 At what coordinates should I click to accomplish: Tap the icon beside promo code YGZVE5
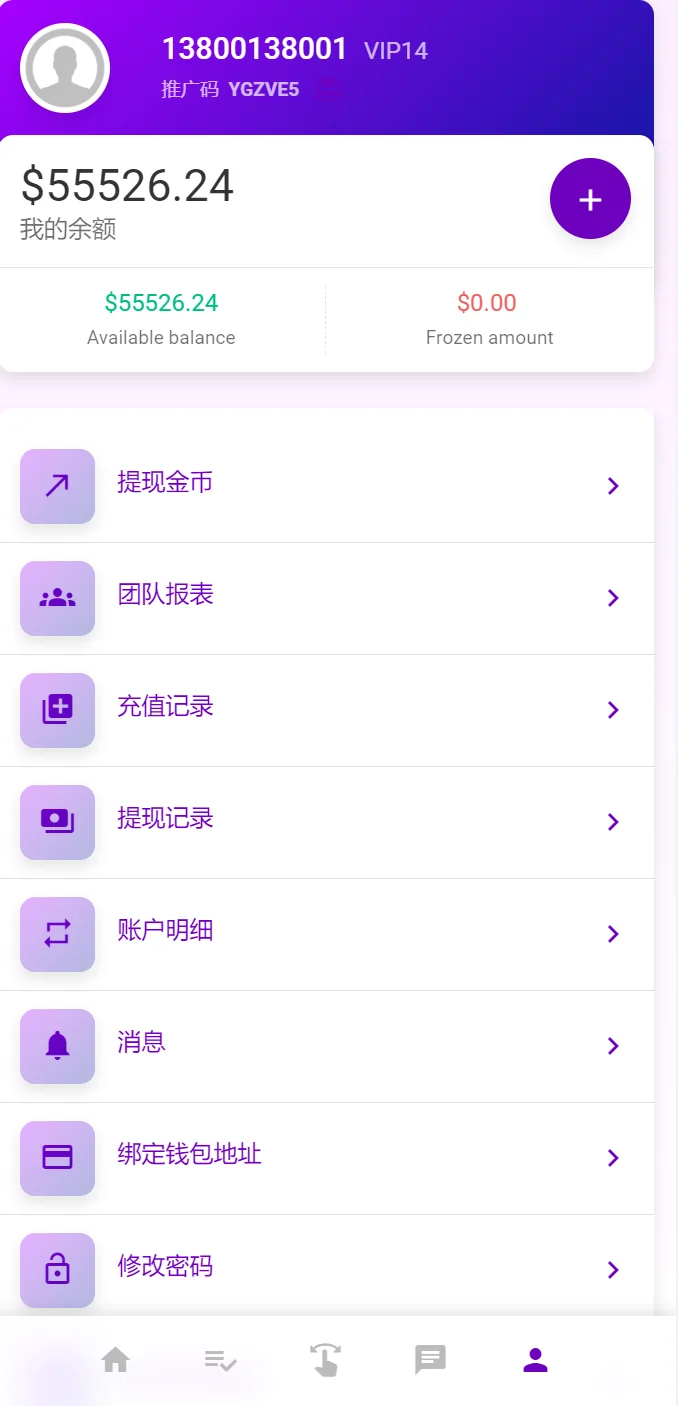coord(329,90)
